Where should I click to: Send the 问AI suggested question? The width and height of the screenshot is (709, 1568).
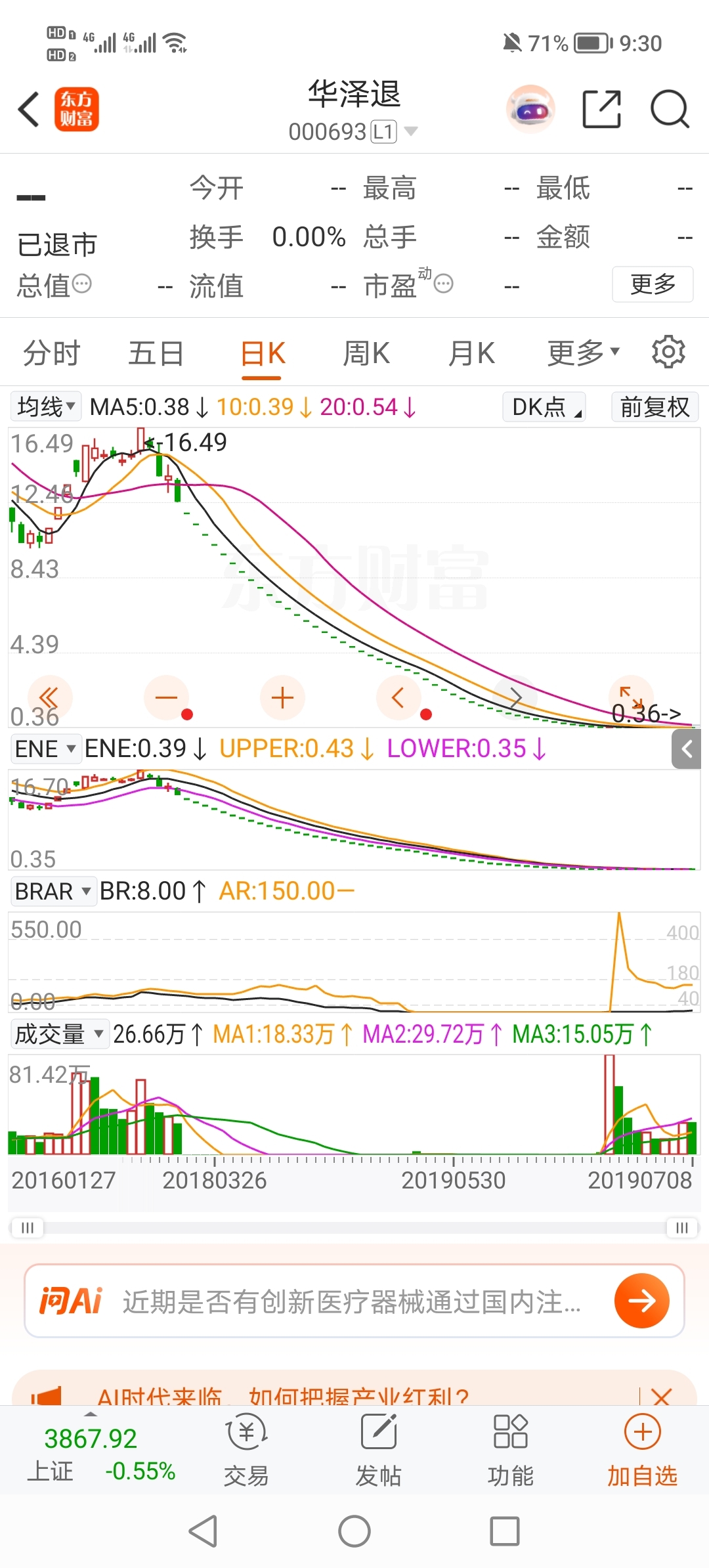[x=641, y=1301]
